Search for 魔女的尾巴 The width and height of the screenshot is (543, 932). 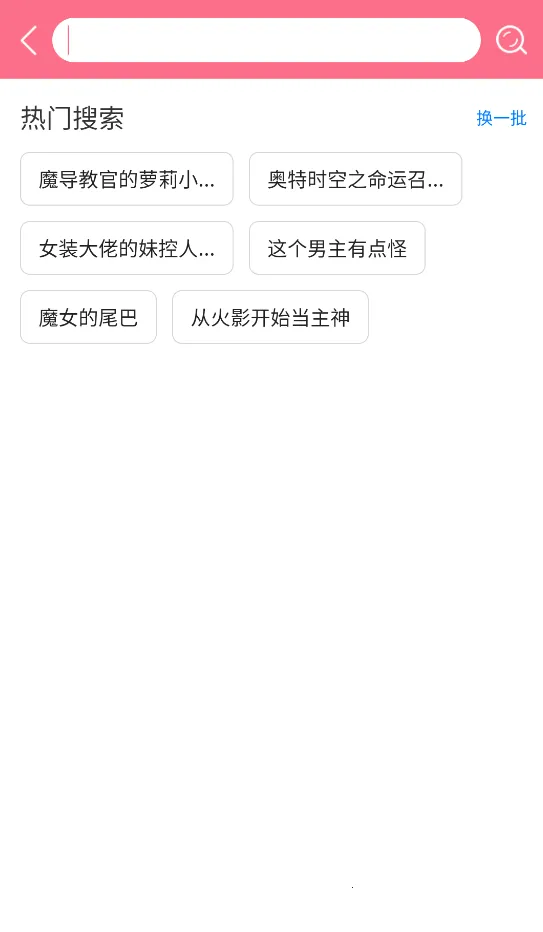89,317
